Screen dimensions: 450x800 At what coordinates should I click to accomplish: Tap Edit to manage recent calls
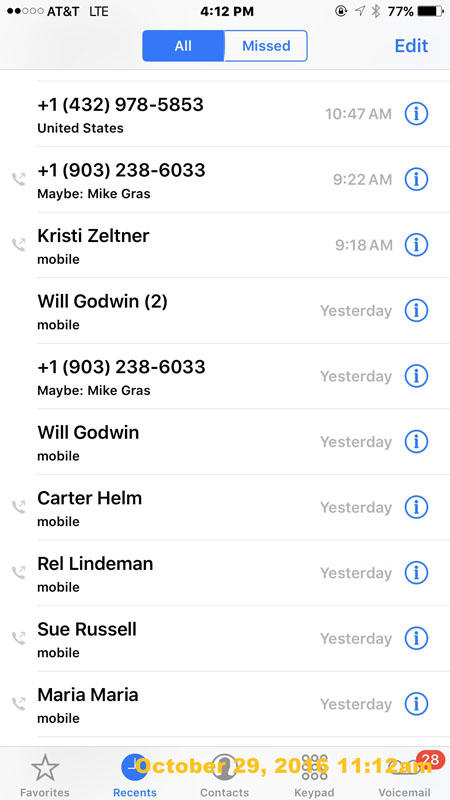(x=411, y=46)
